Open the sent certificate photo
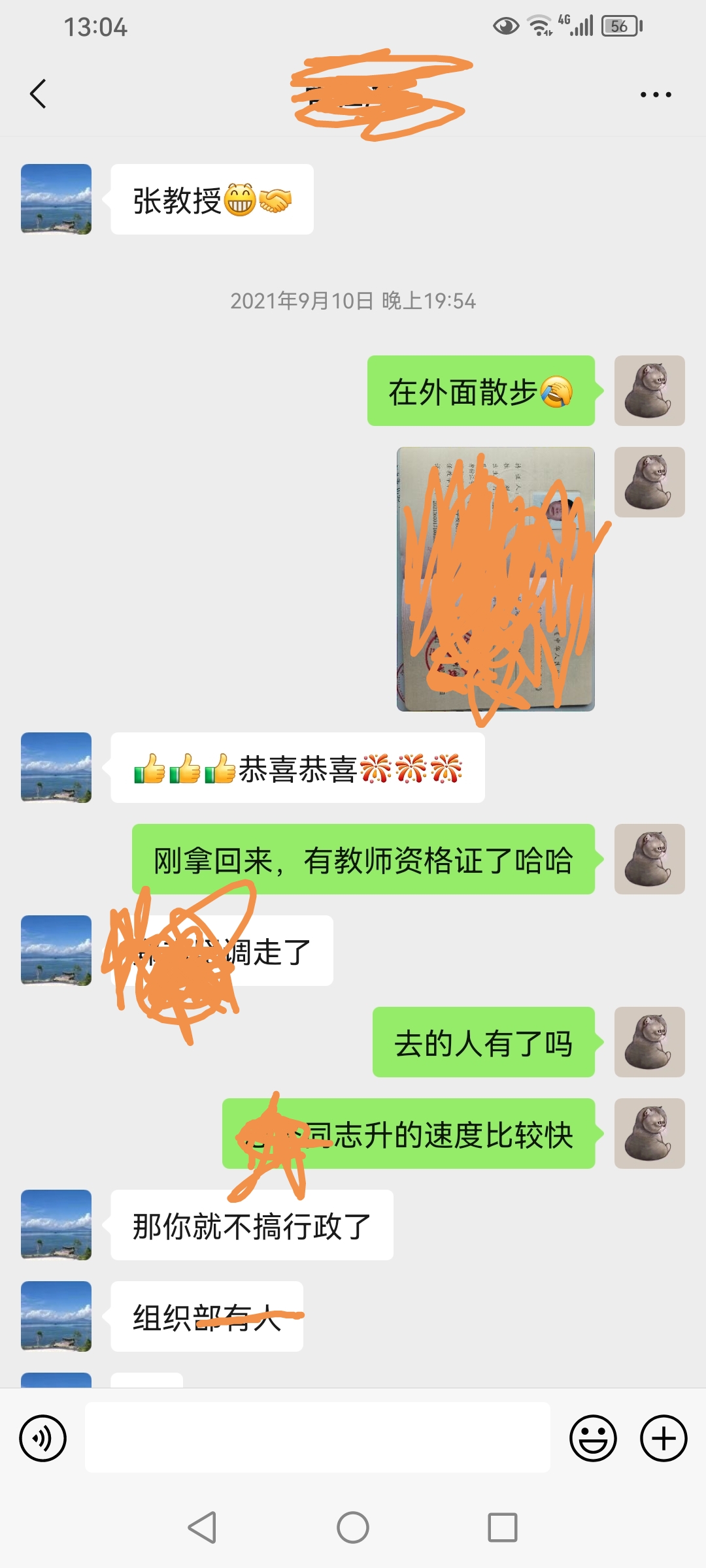The width and height of the screenshot is (706, 1568). [x=496, y=579]
